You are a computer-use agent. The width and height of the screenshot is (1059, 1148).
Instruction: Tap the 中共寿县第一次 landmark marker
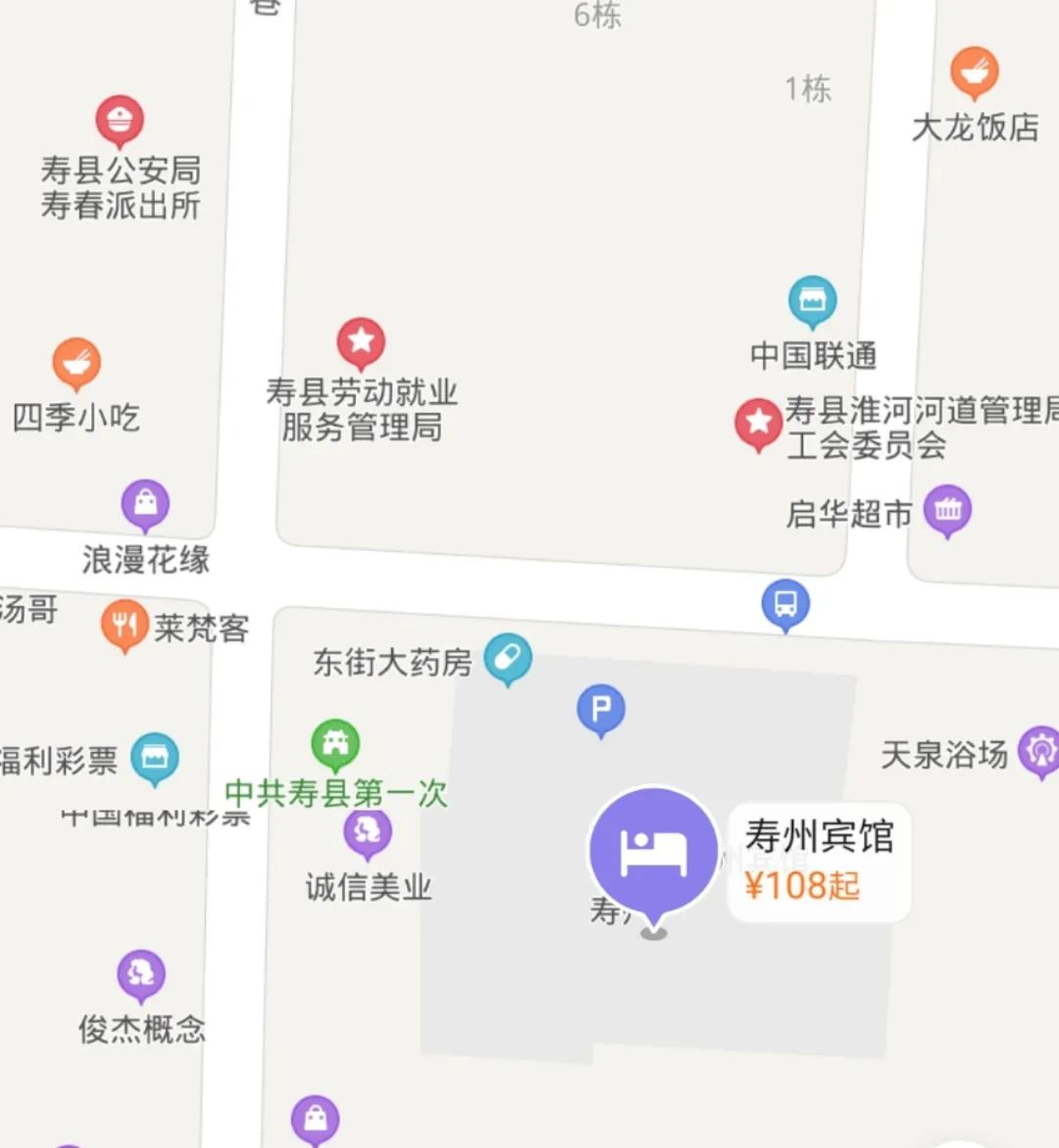point(335,744)
